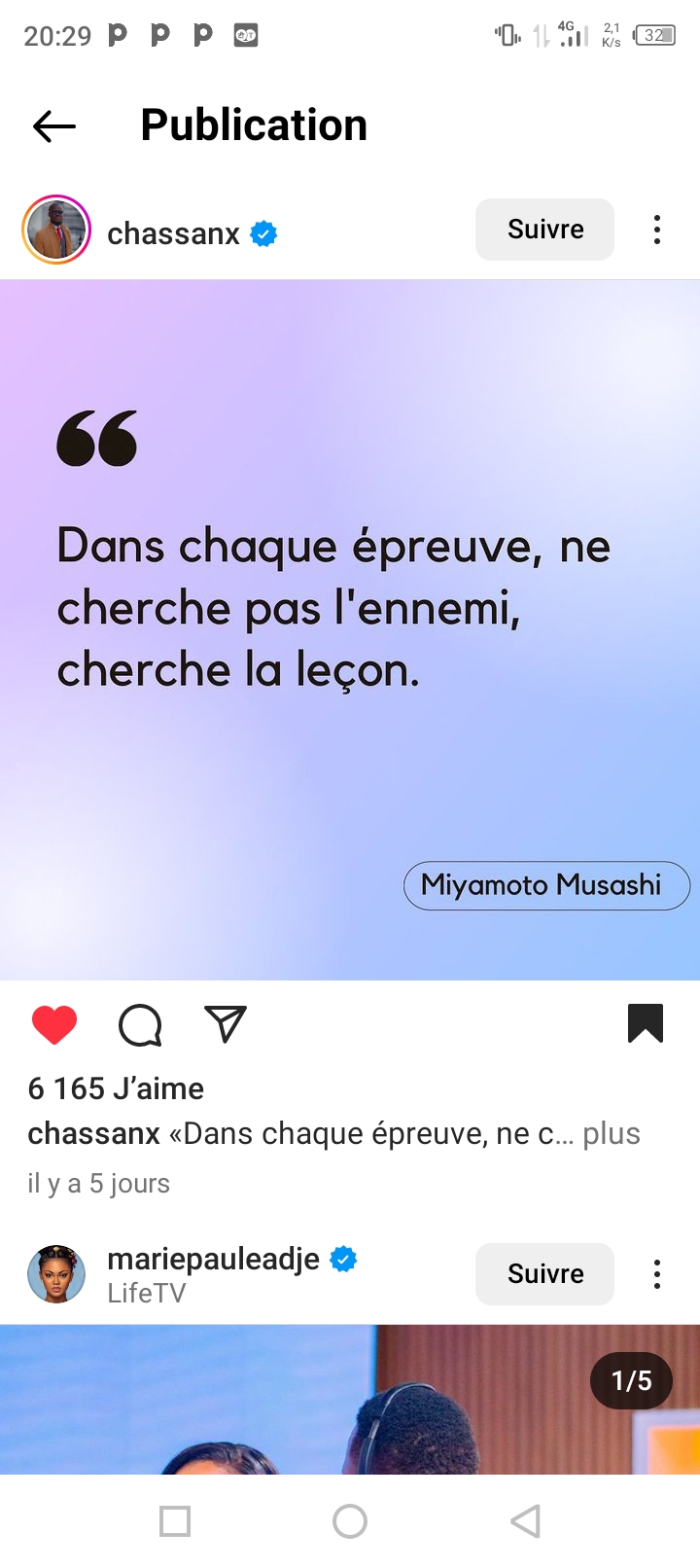This screenshot has width=700, height=1568.
Task: Unlike chassanx's post with the red heart
Action: tap(54, 1024)
